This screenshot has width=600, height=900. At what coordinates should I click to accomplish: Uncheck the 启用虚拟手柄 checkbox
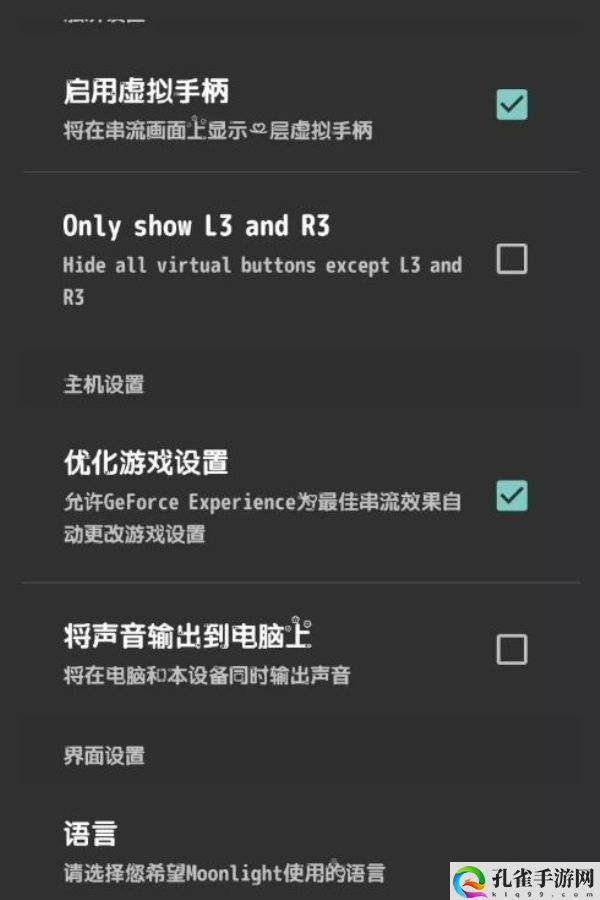(x=511, y=105)
